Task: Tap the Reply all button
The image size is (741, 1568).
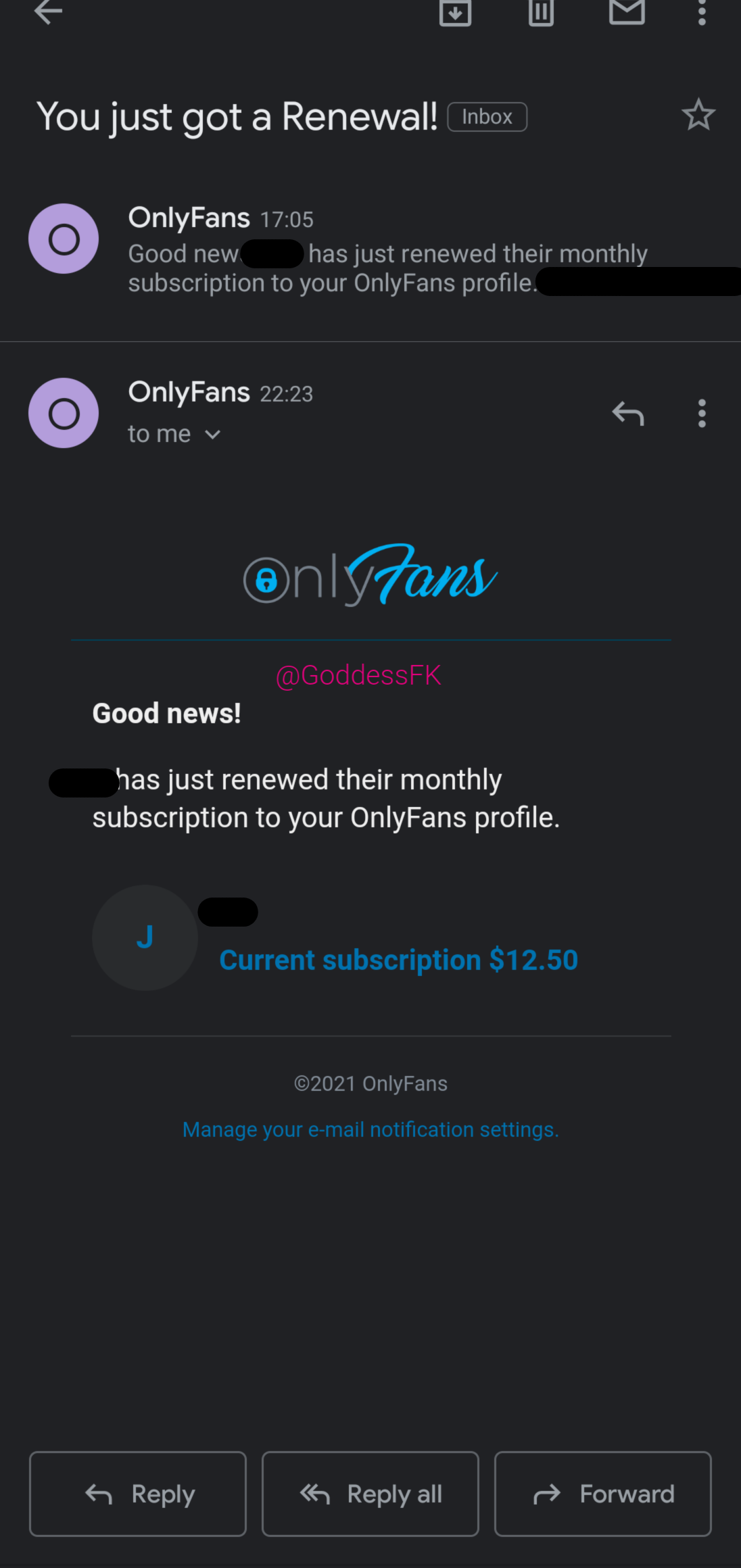Action: [x=370, y=1494]
